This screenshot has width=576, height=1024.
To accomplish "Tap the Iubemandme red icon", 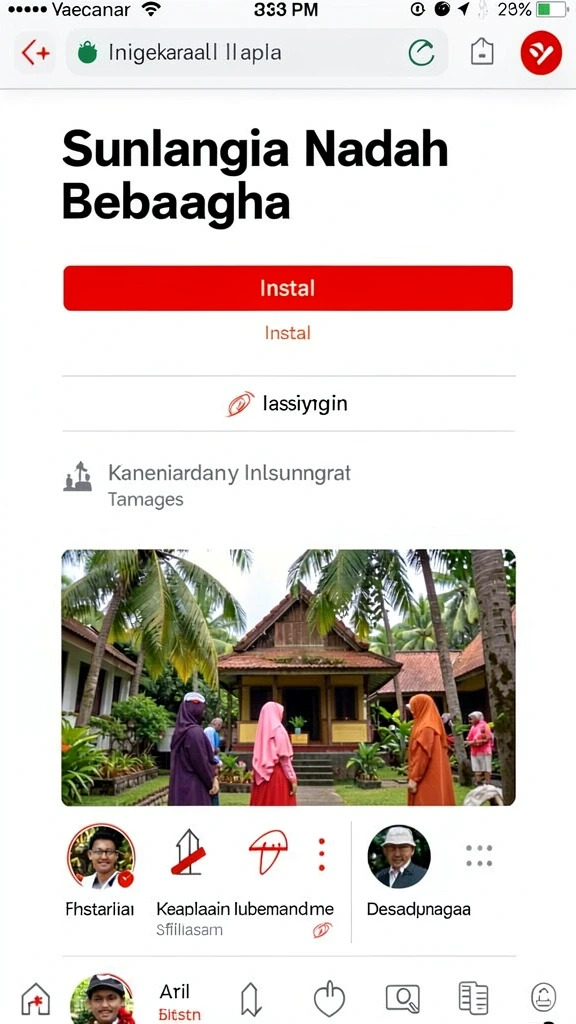I will [268, 851].
